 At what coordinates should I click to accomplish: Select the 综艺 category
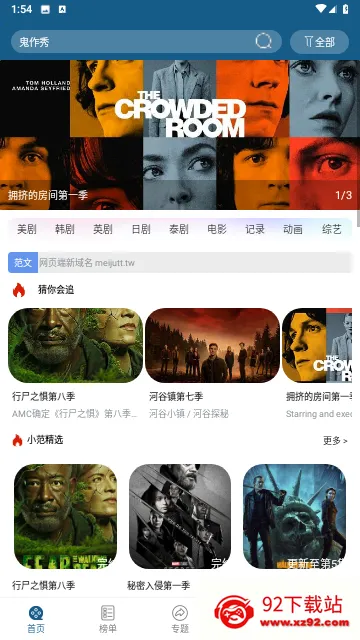[331, 229]
